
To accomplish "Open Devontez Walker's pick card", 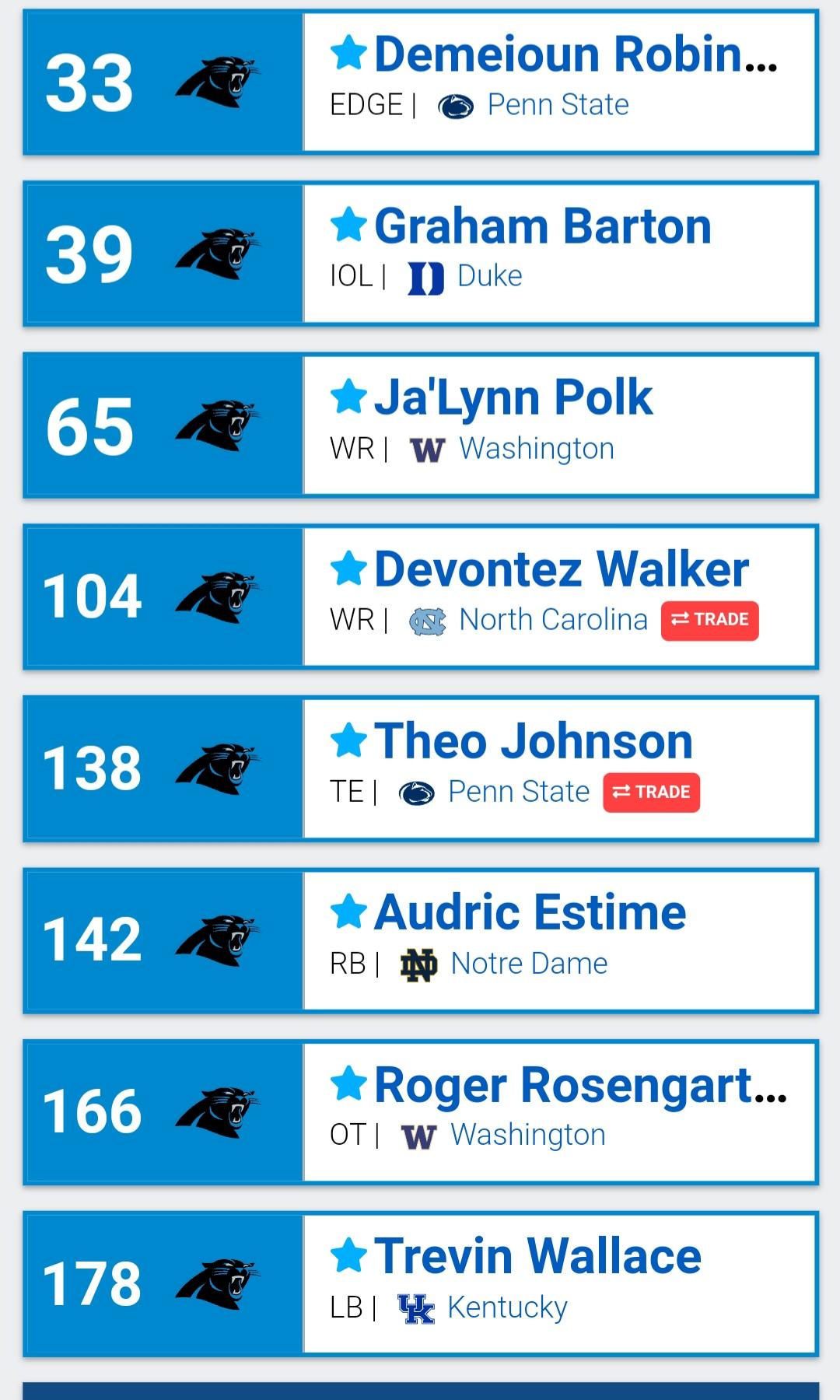I will (420, 597).
